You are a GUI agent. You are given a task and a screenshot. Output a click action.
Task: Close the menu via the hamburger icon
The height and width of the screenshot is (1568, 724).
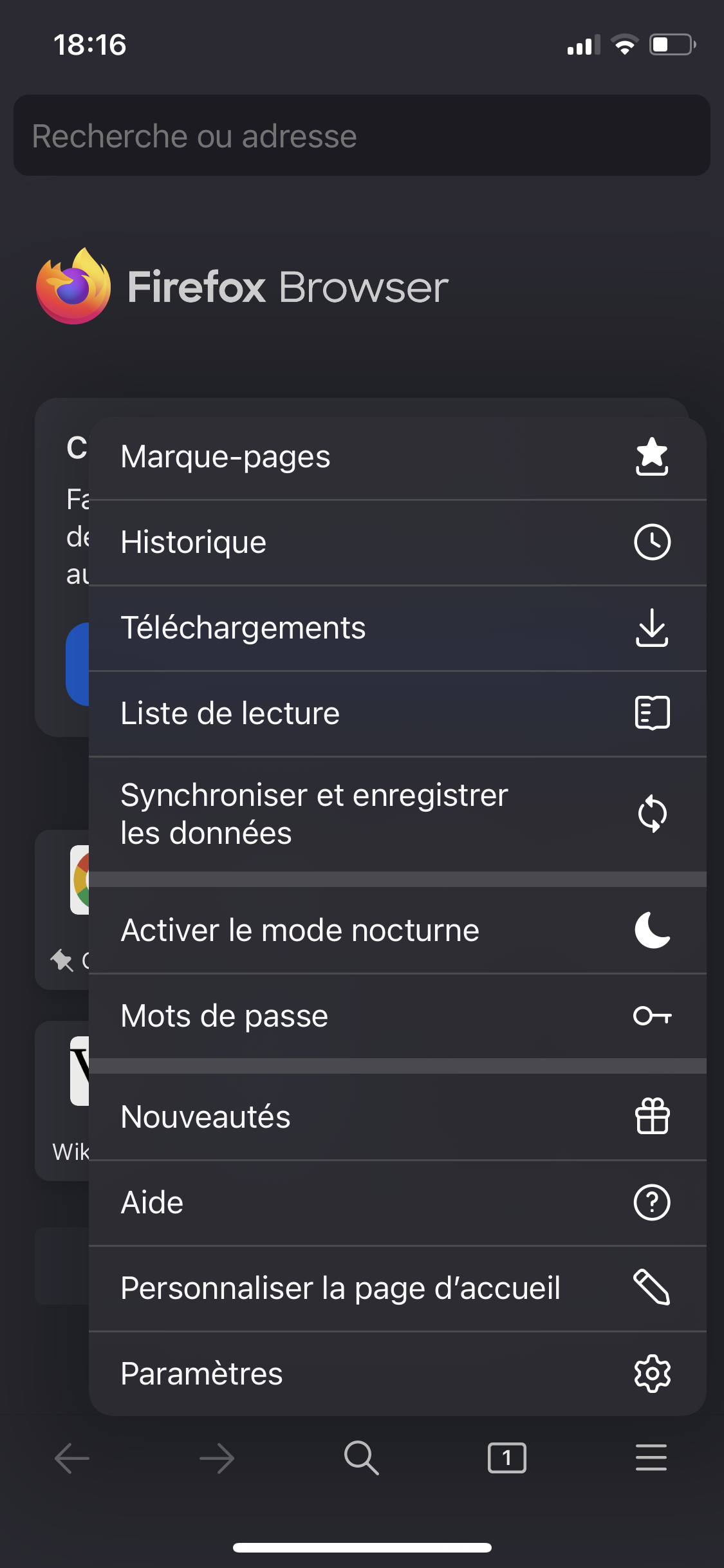pyautogui.click(x=651, y=1458)
